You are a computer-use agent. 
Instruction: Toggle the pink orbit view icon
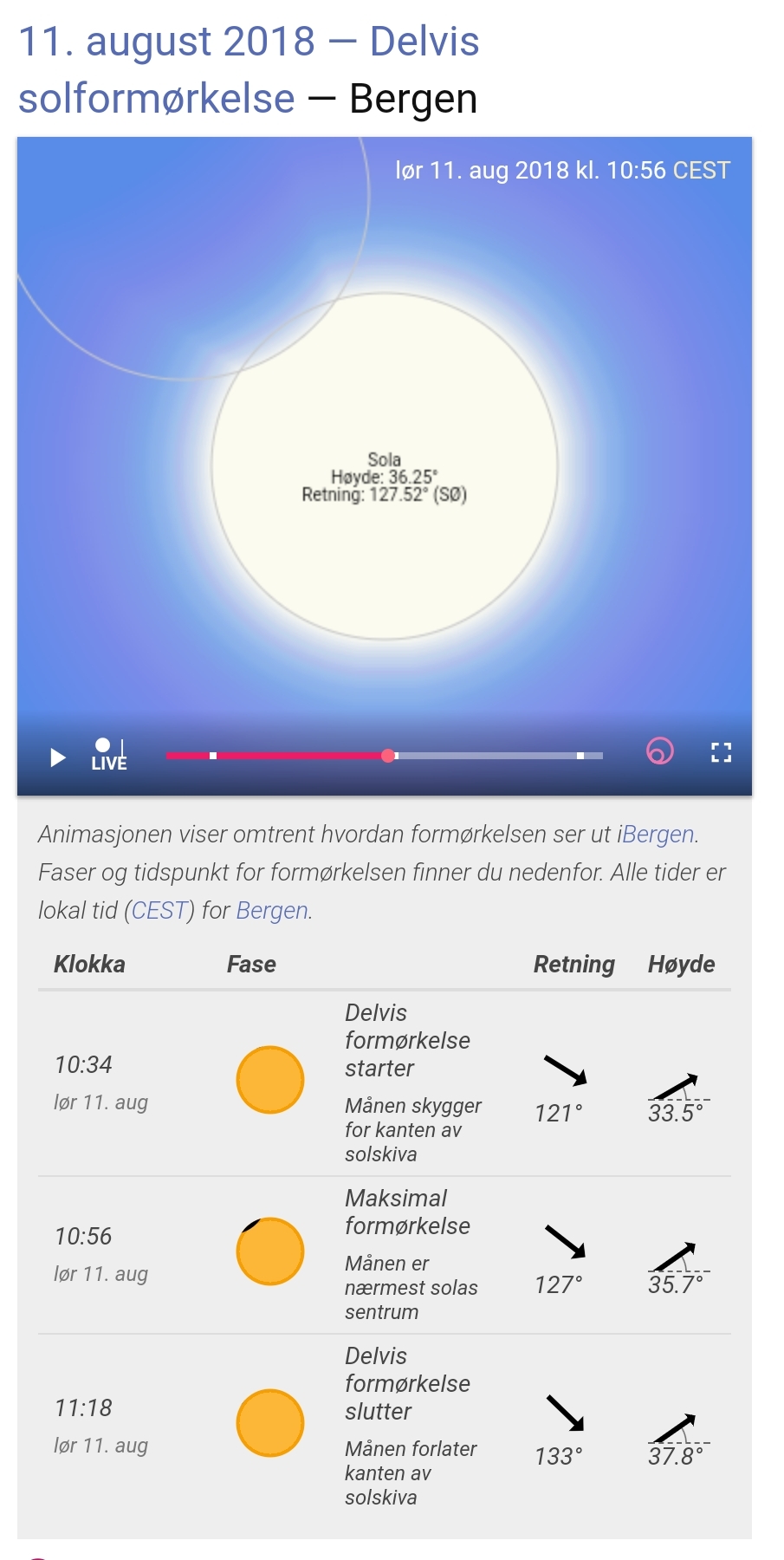tap(659, 751)
